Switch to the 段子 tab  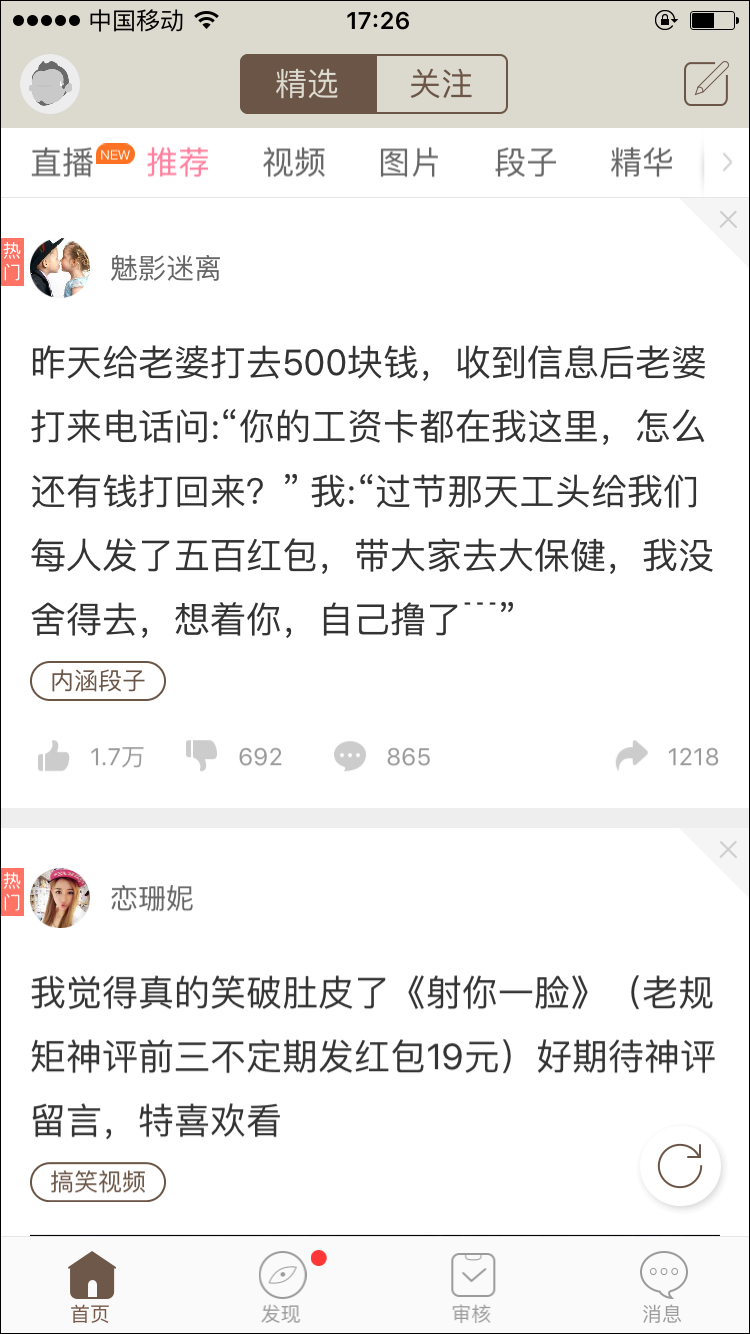tap(525, 162)
